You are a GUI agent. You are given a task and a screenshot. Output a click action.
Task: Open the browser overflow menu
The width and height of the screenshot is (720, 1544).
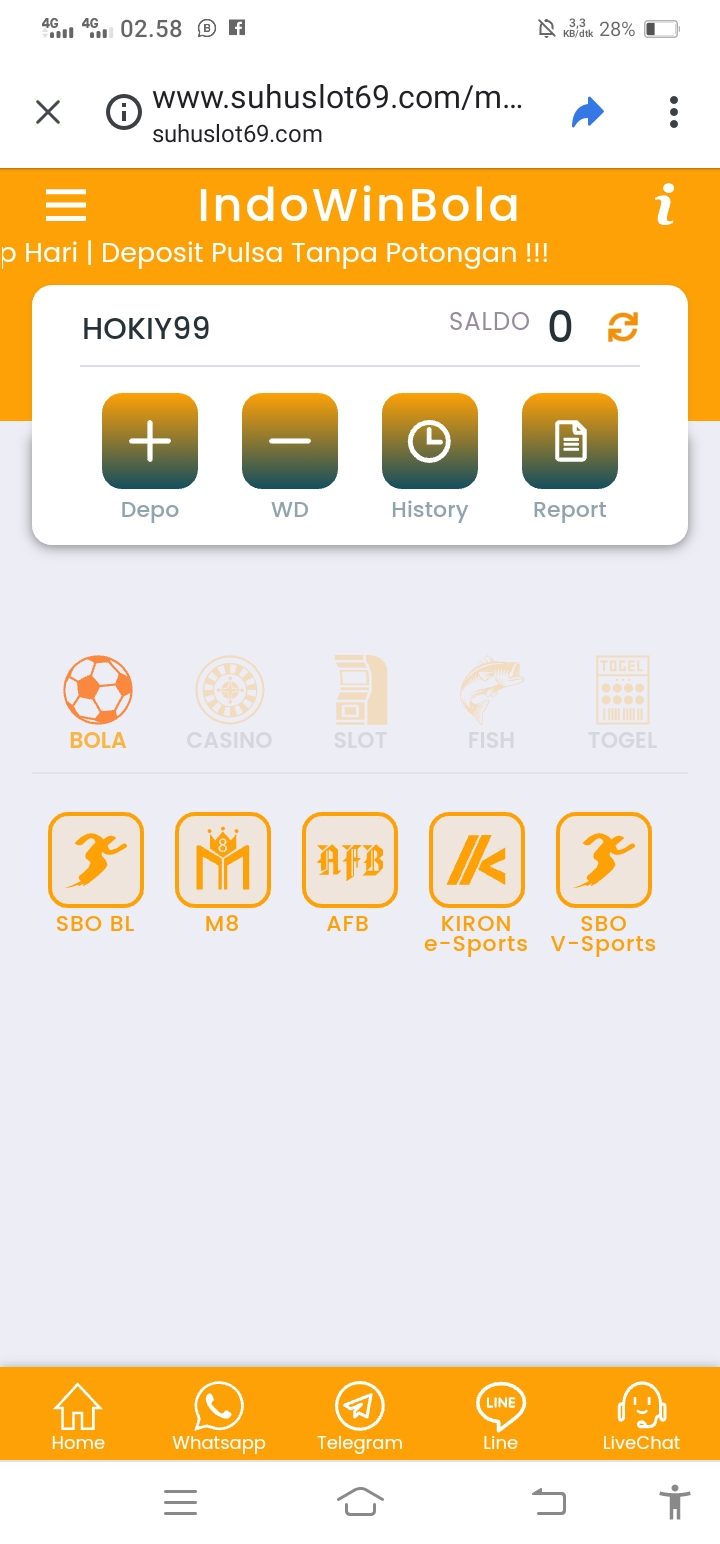[674, 112]
